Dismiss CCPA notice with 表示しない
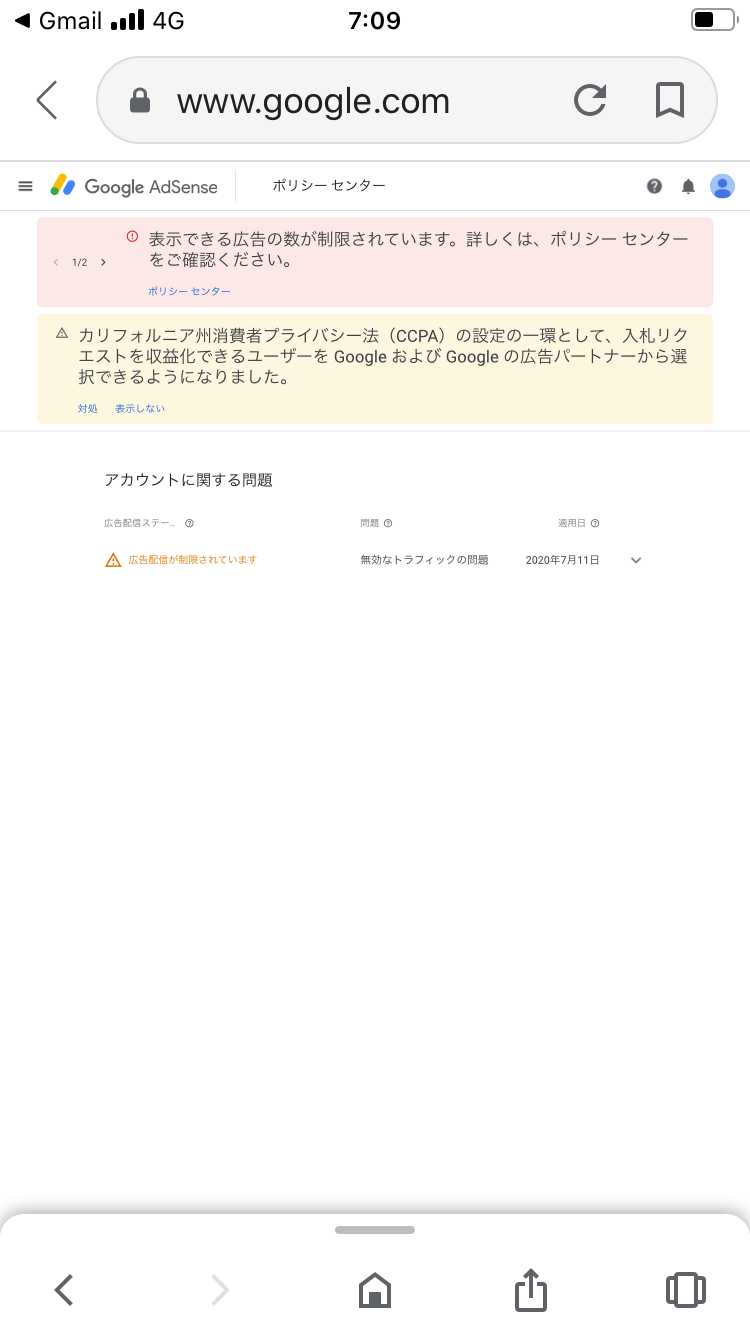 (x=140, y=408)
